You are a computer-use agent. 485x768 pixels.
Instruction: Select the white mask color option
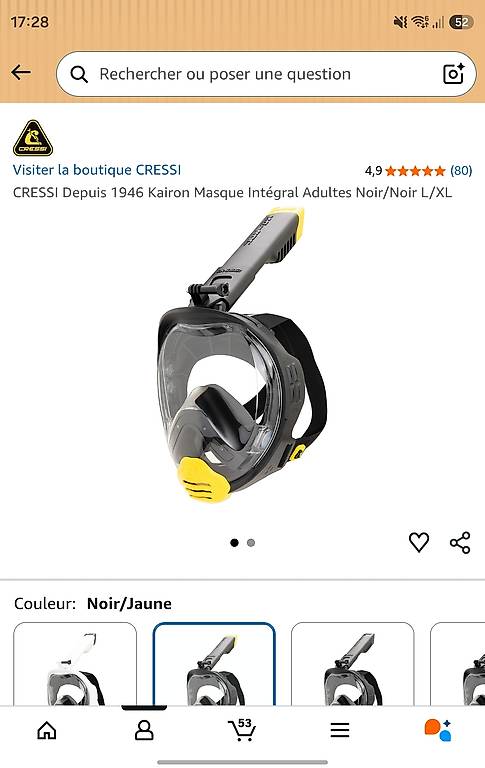75,664
